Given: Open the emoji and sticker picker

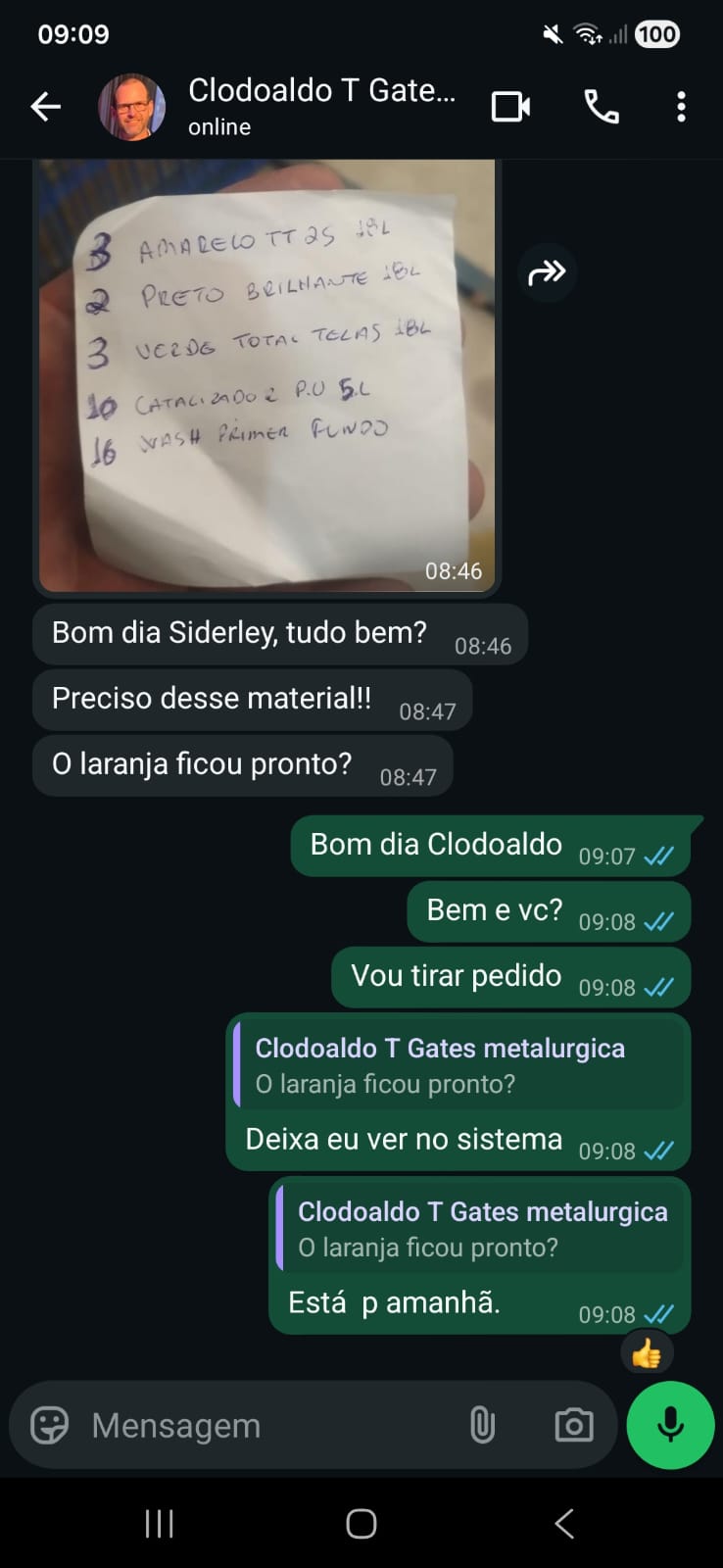Looking at the screenshot, I should [x=49, y=1425].
